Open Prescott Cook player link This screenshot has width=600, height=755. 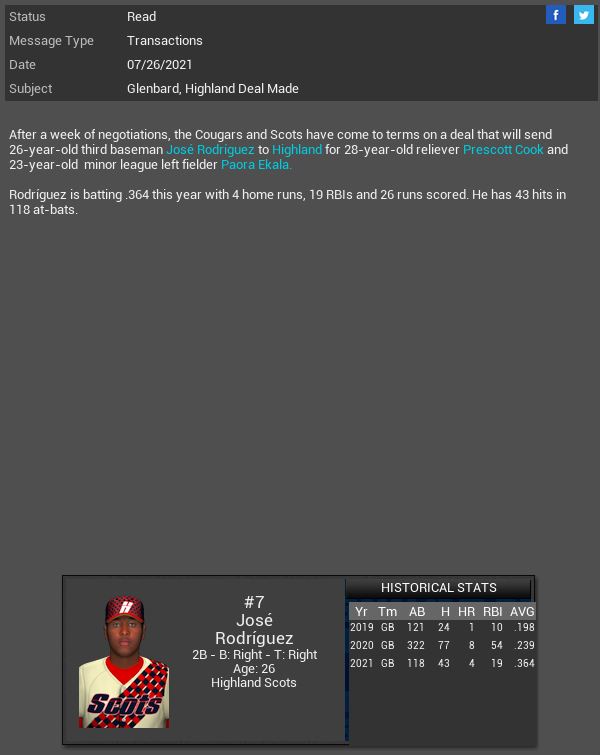point(503,149)
